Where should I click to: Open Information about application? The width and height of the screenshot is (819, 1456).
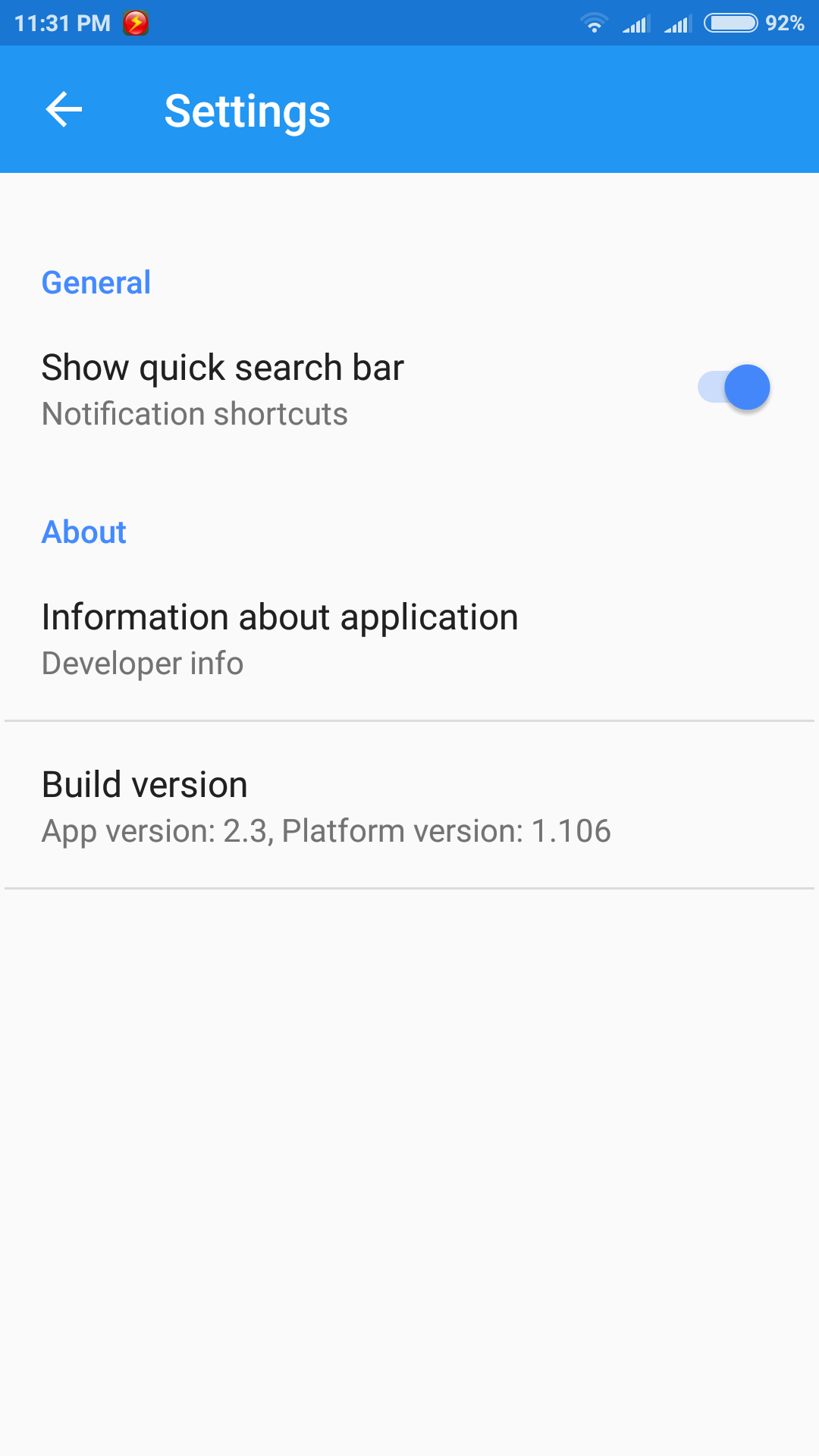click(x=280, y=617)
